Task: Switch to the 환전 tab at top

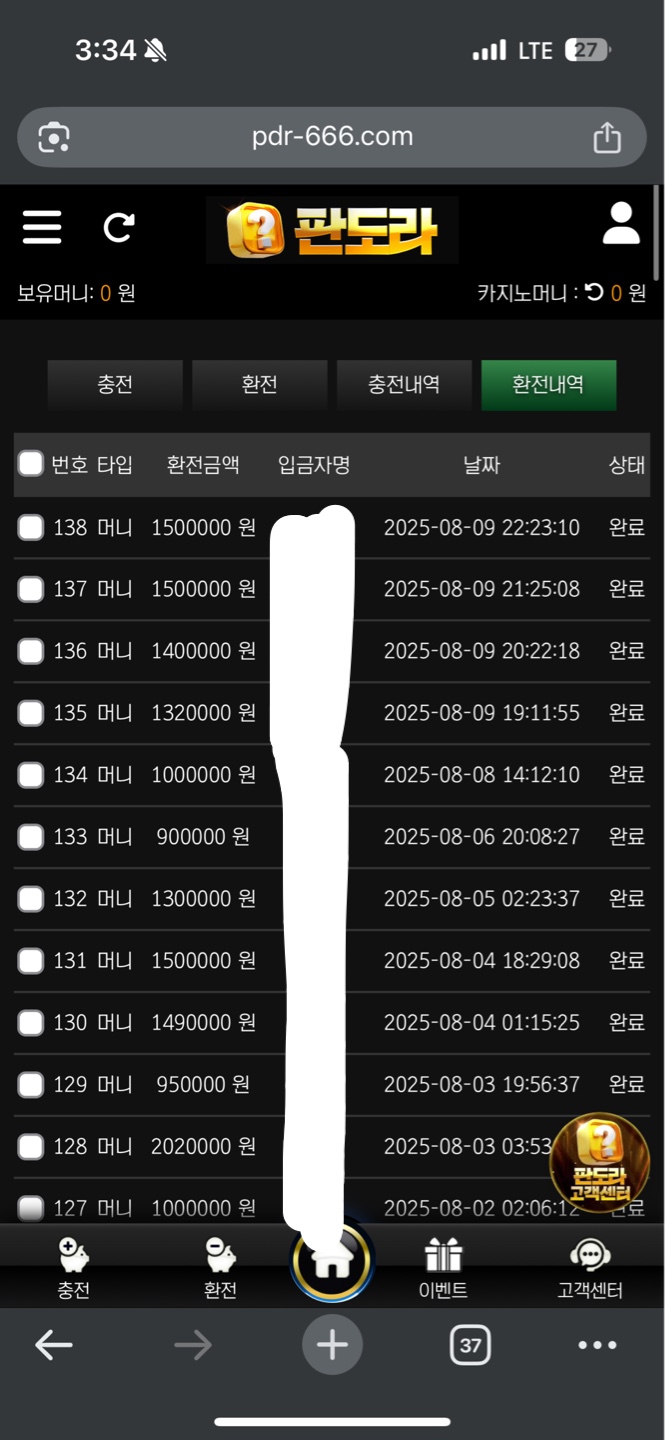Action: point(260,385)
